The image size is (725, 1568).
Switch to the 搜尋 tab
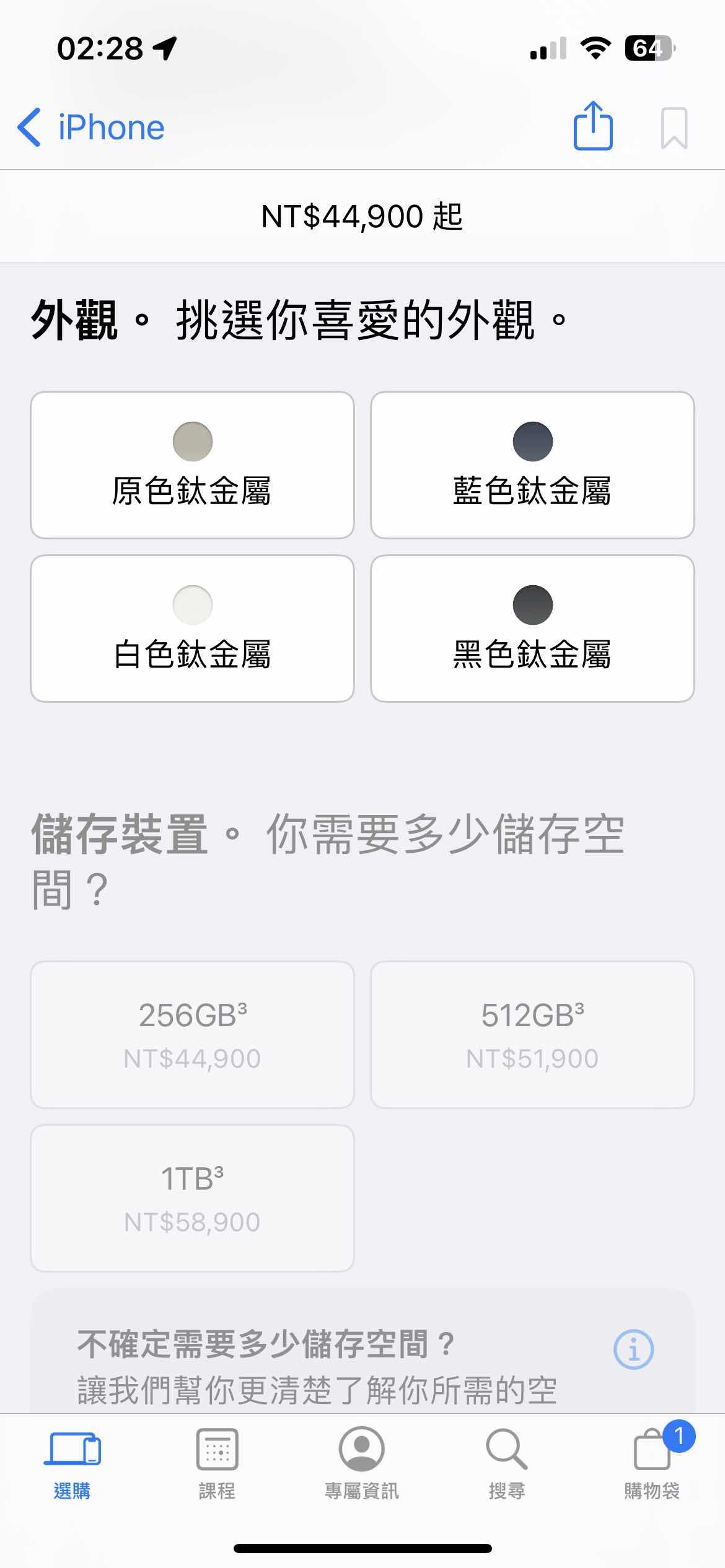click(x=507, y=1464)
